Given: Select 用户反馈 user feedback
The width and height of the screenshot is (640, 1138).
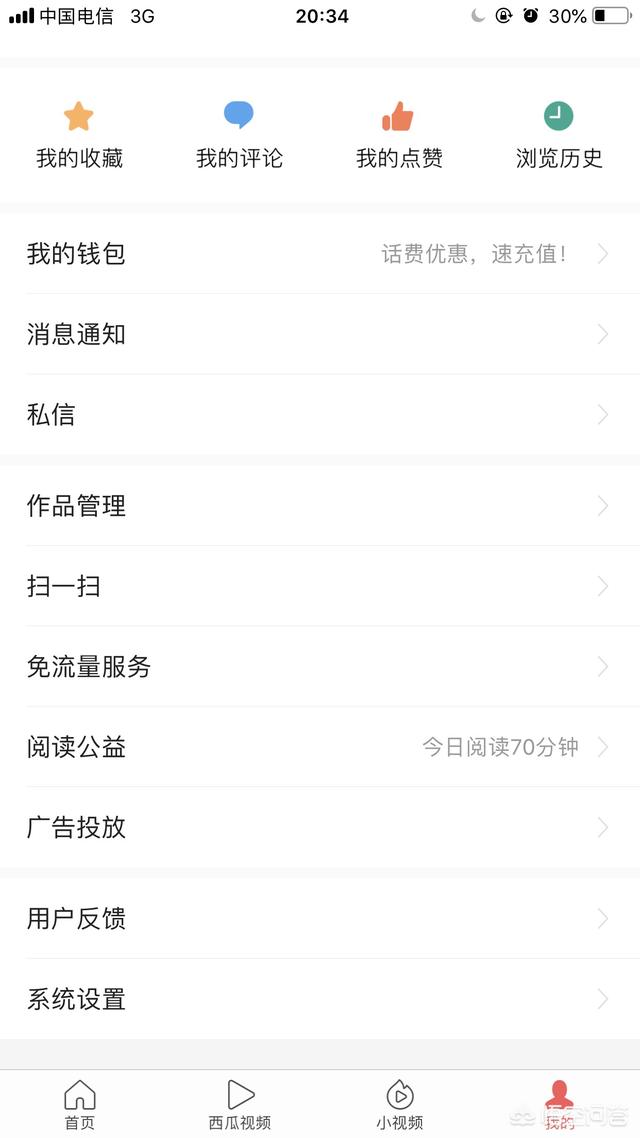Looking at the screenshot, I should point(320,918).
